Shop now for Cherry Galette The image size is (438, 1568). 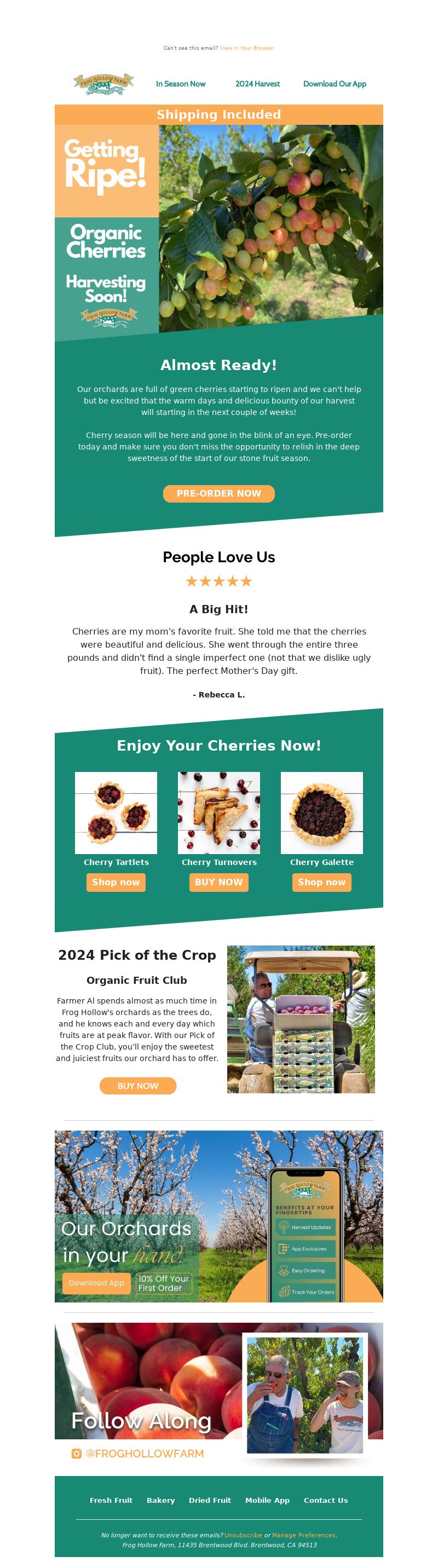(321, 882)
